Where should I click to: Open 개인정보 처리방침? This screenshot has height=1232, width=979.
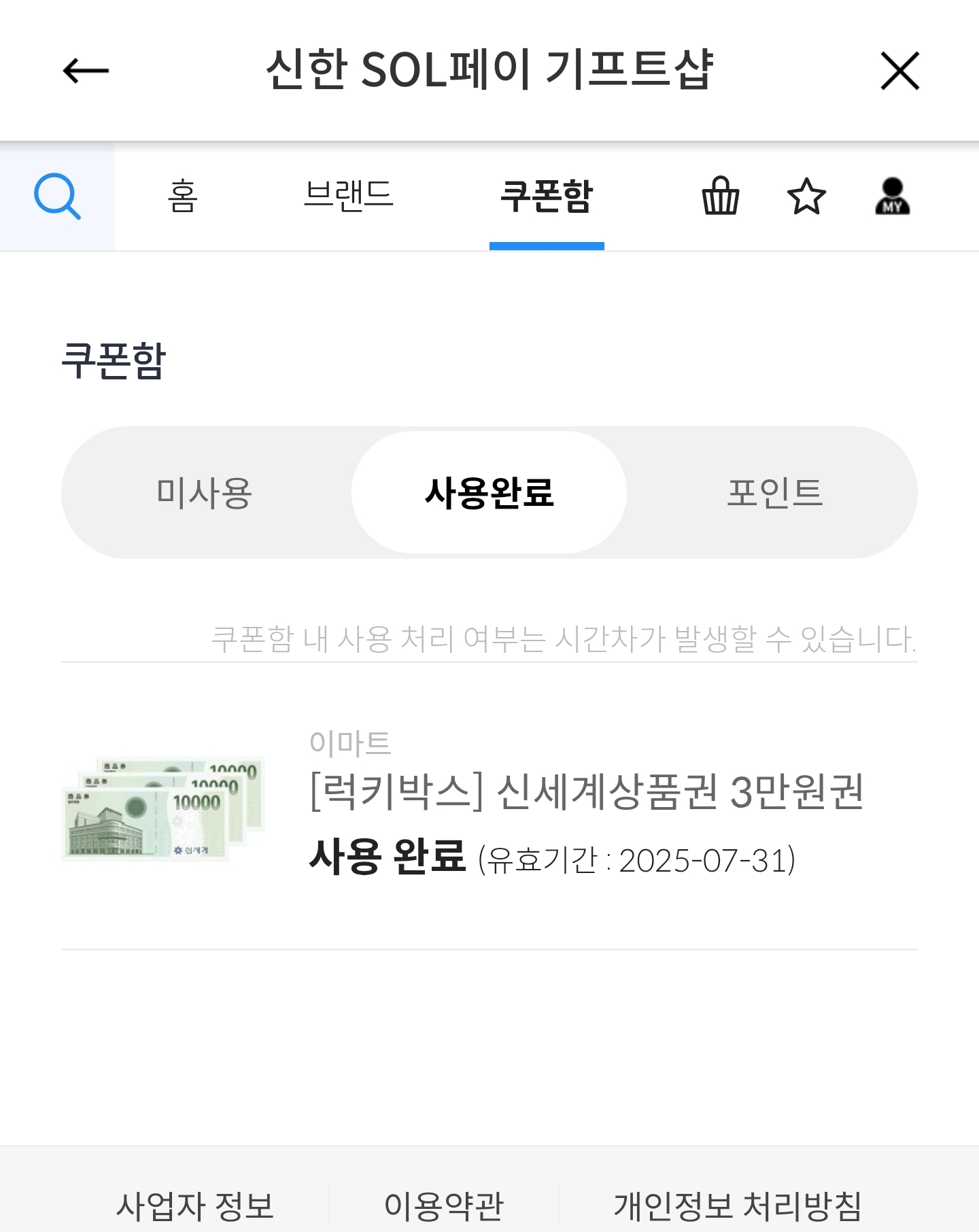coord(738,1205)
